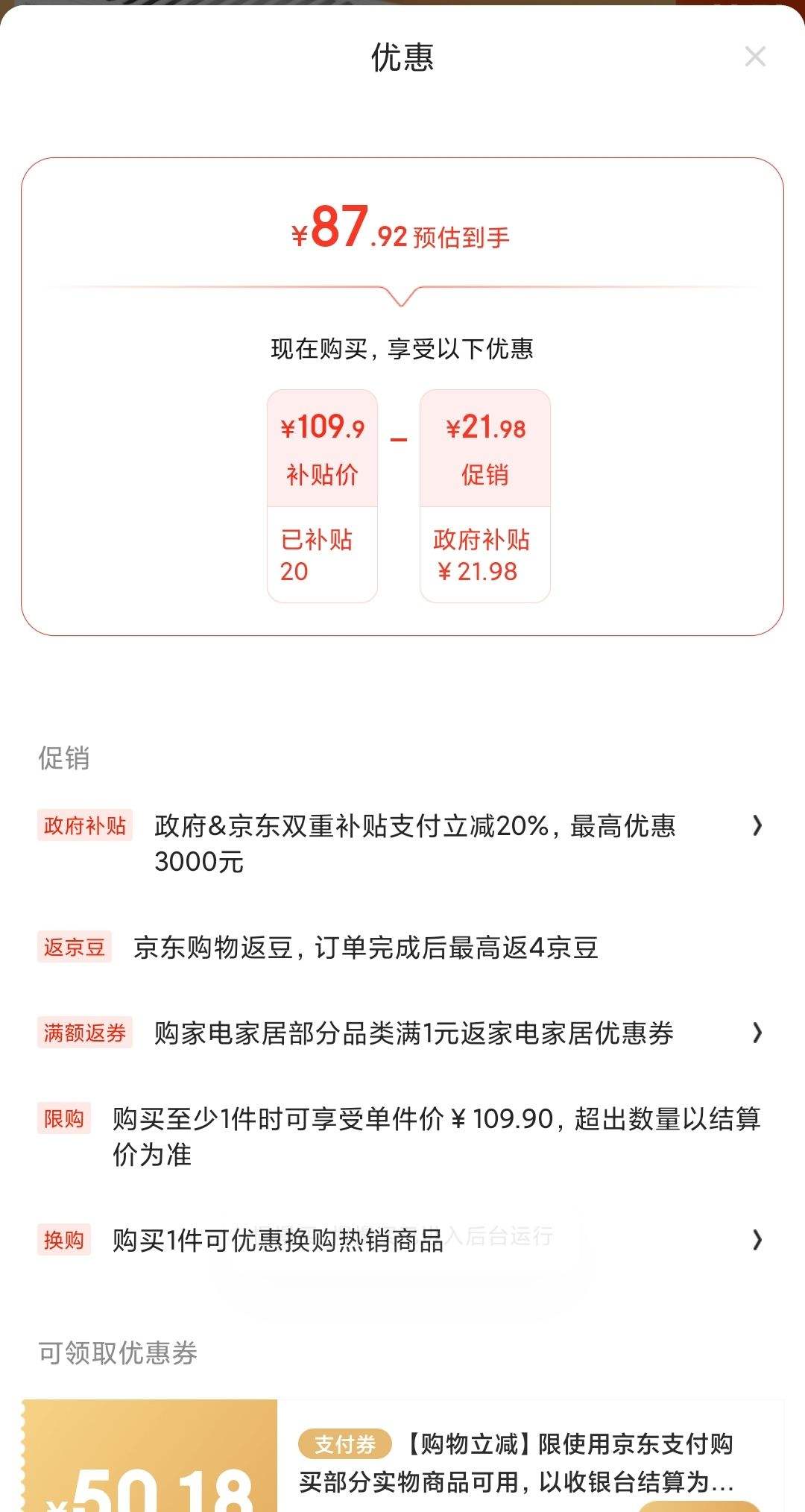Click the 满额返券 promotion tag
Viewport: 805px width, 1512px height.
pyautogui.click(x=84, y=1034)
